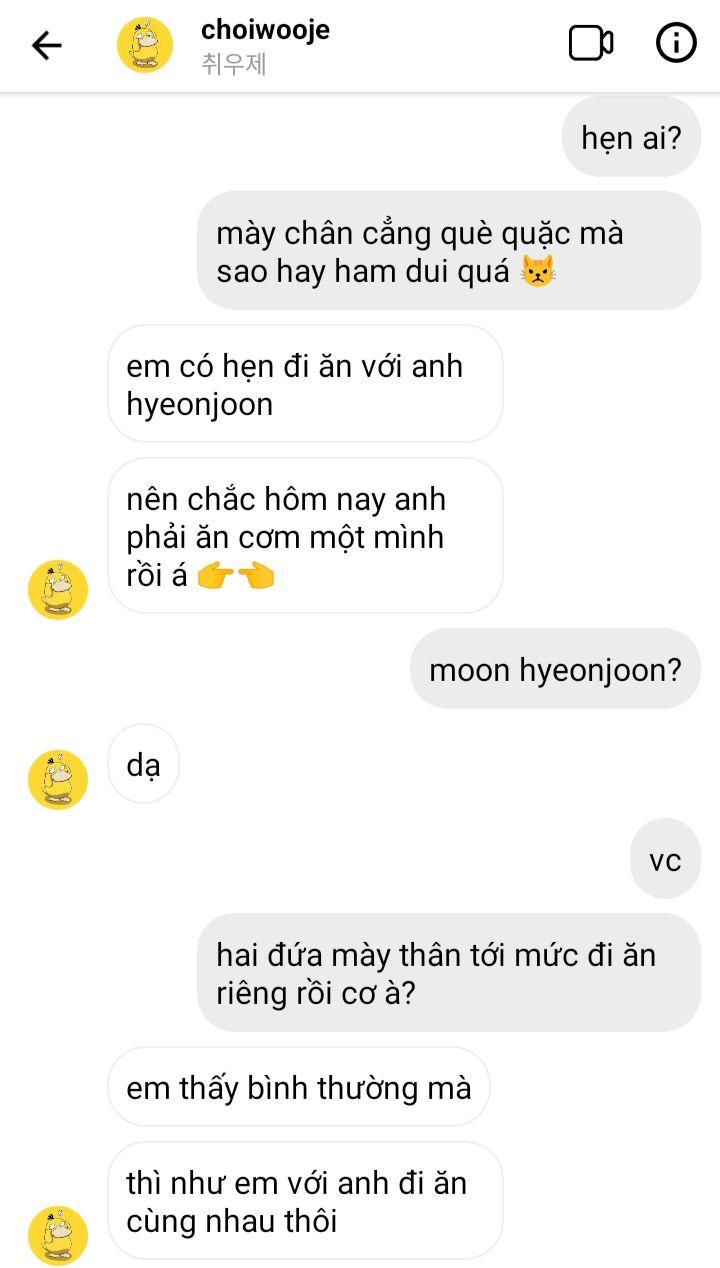Open choiwooje's profile from the header name
The image size is (720, 1268).
coord(265,31)
